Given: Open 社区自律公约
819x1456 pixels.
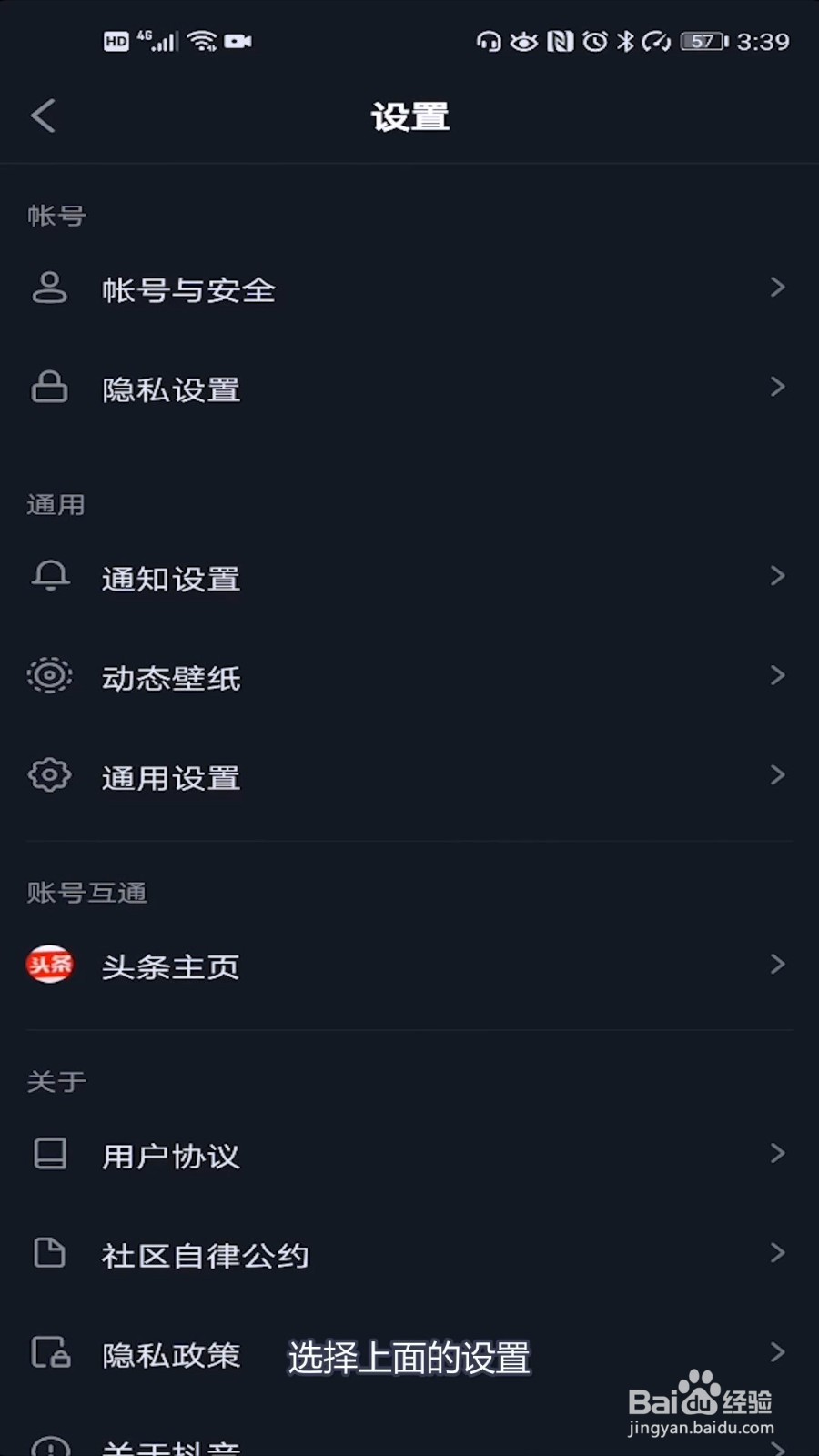Looking at the screenshot, I should [409, 1255].
